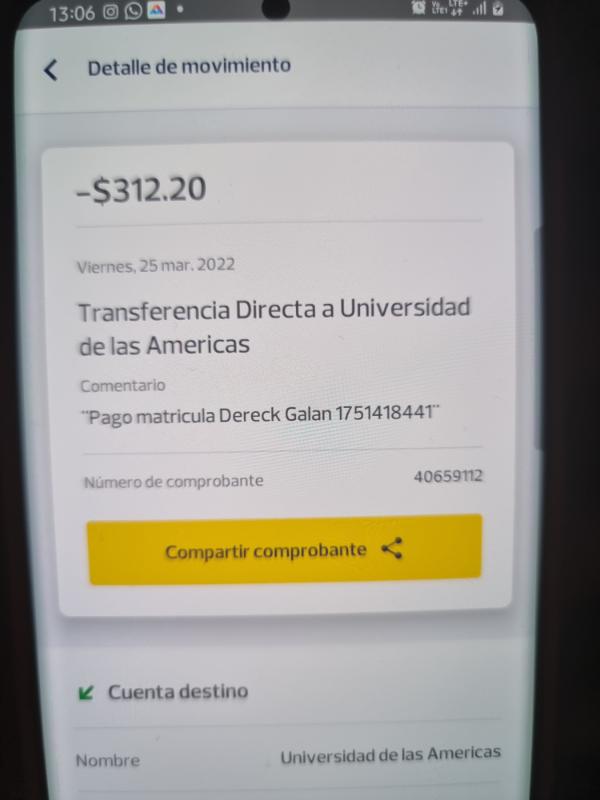
Task: Go back from Detalle de movimiento
Action: [51, 69]
